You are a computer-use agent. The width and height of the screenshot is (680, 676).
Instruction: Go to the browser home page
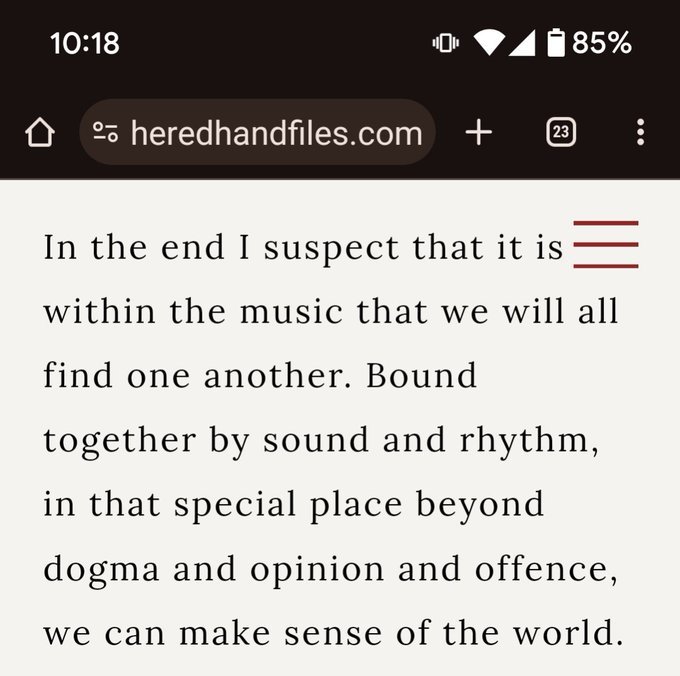(x=39, y=132)
